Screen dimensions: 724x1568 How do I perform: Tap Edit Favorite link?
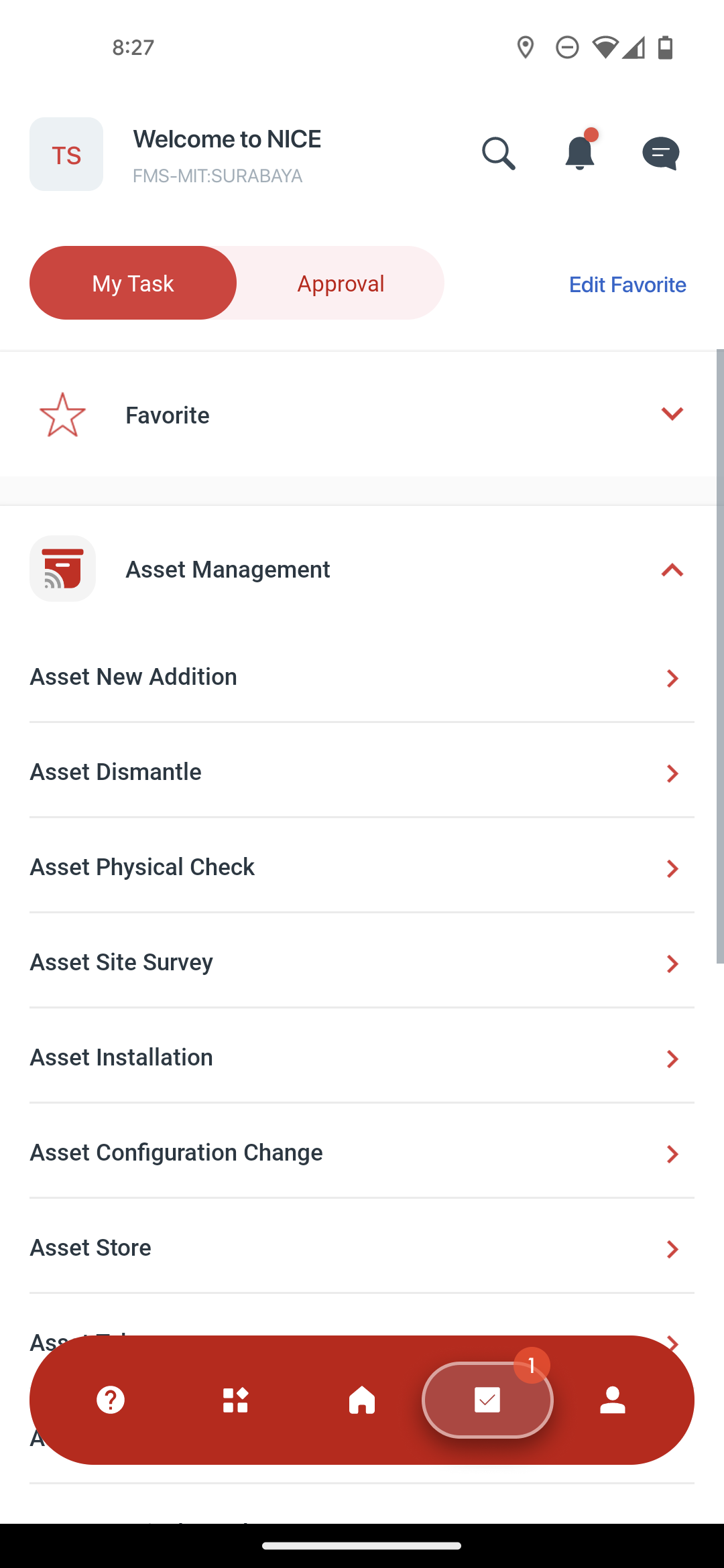[627, 285]
